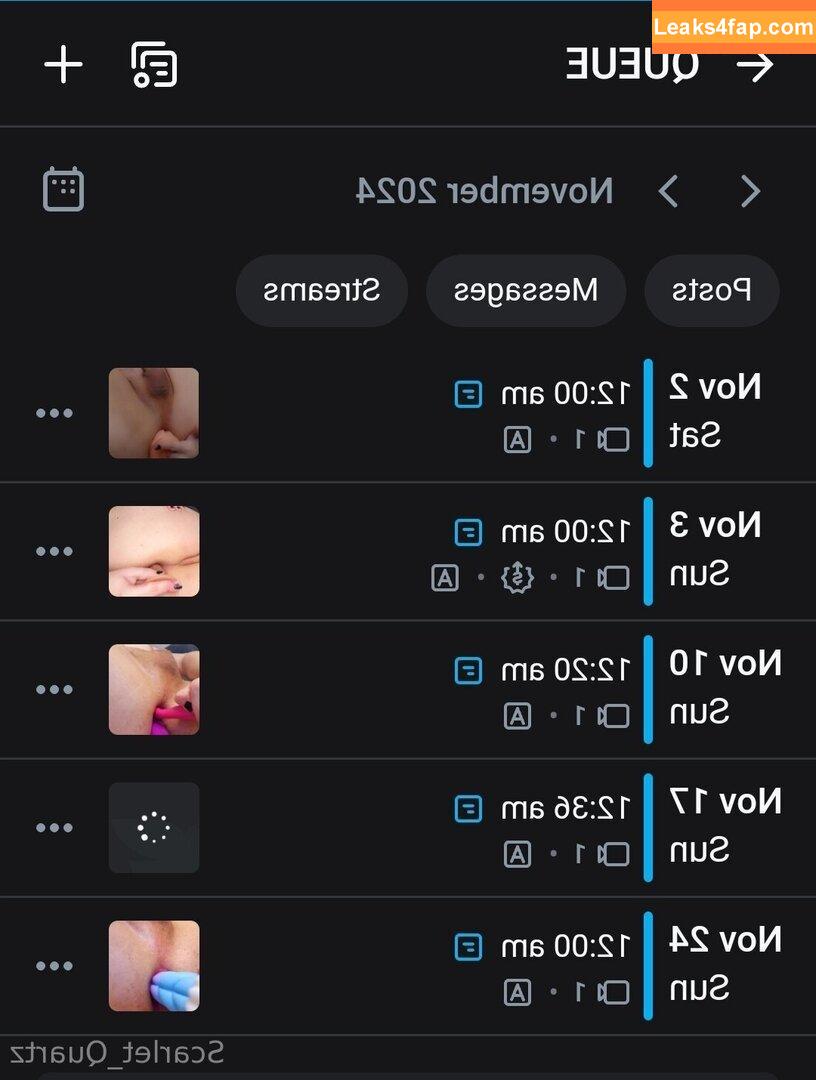This screenshot has width=816, height=1080.
Task: Open the queue list settings icon
Action: click(x=154, y=66)
